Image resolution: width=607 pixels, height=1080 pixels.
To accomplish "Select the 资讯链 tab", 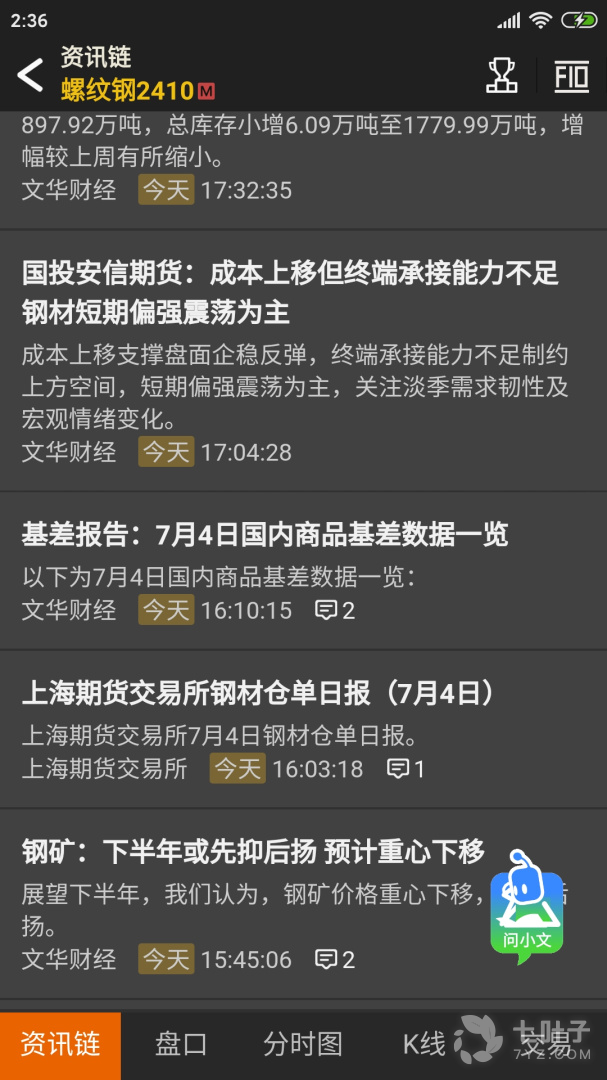I will point(60,1045).
